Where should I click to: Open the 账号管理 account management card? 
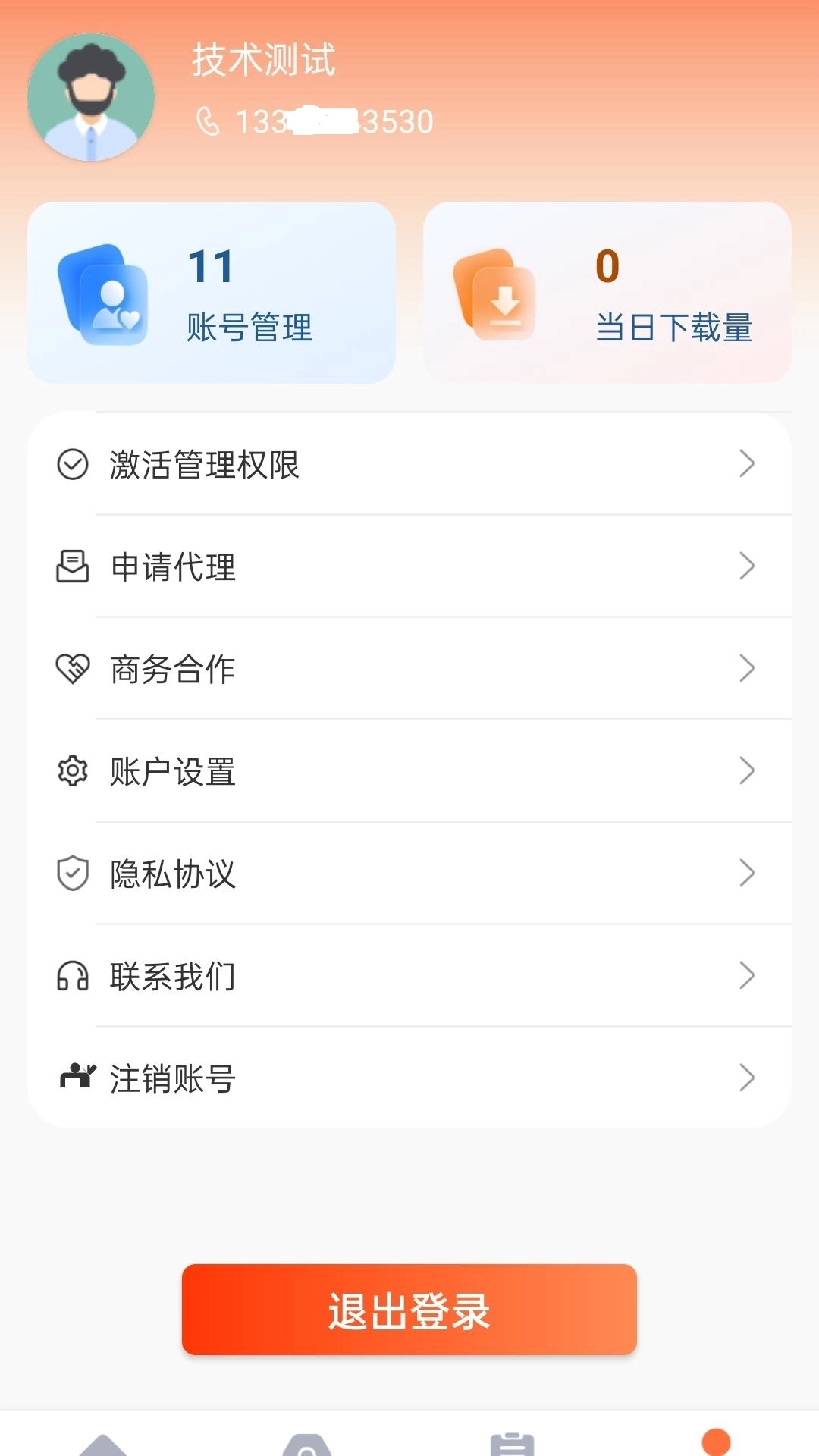pyautogui.click(x=212, y=292)
